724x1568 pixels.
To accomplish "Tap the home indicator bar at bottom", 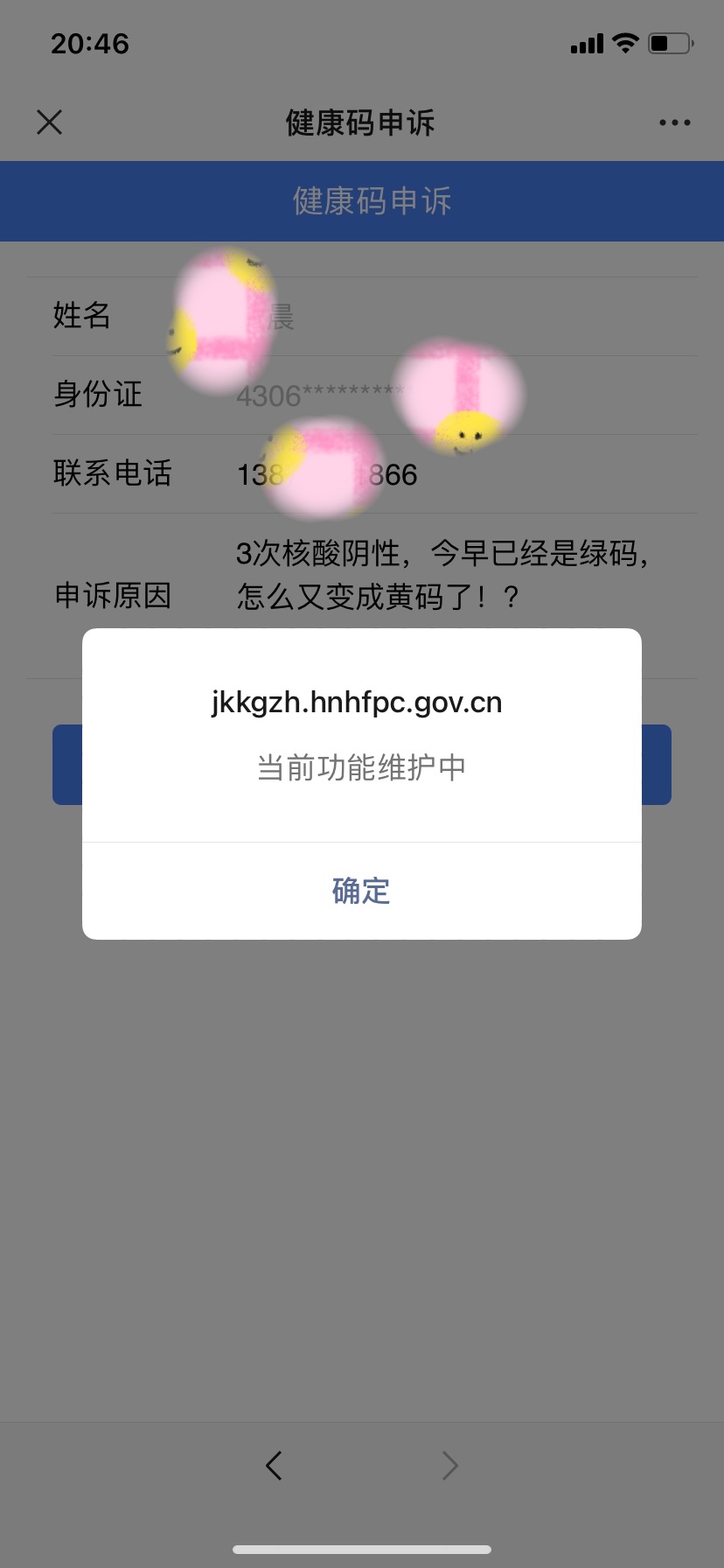I will coord(361,1547).
